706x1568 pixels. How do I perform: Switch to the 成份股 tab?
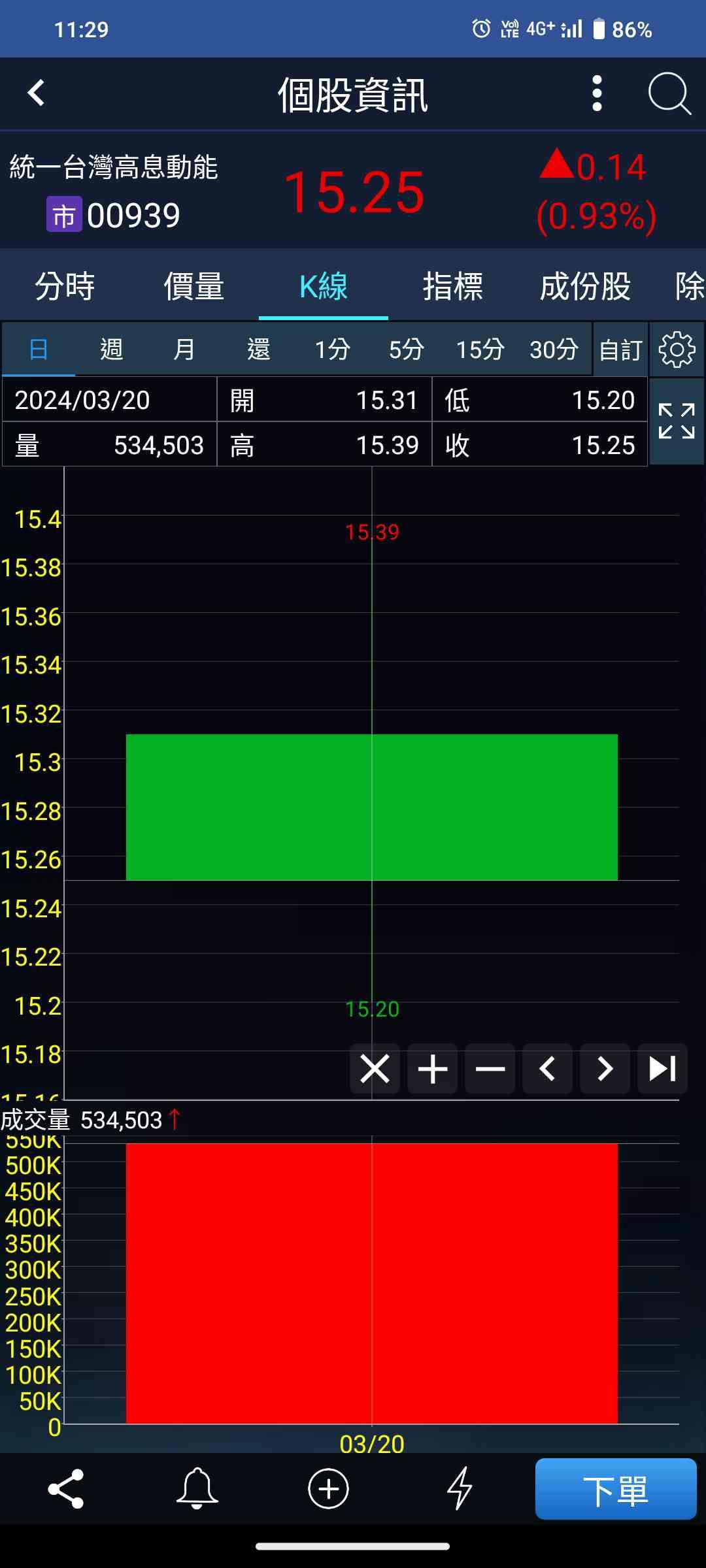click(585, 286)
